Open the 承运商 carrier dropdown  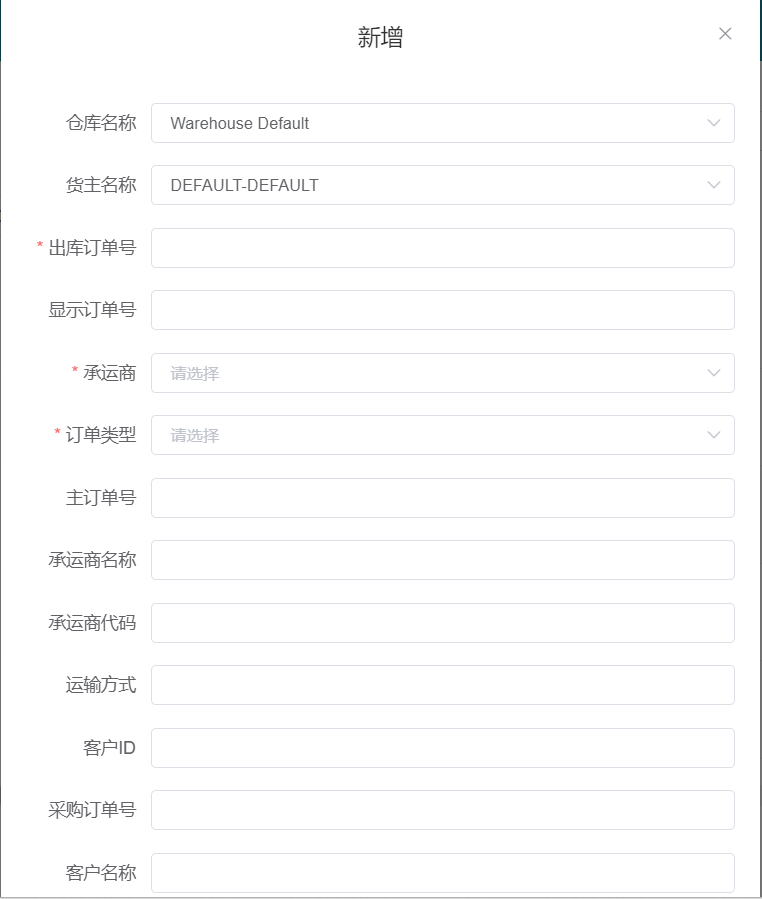coord(440,373)
